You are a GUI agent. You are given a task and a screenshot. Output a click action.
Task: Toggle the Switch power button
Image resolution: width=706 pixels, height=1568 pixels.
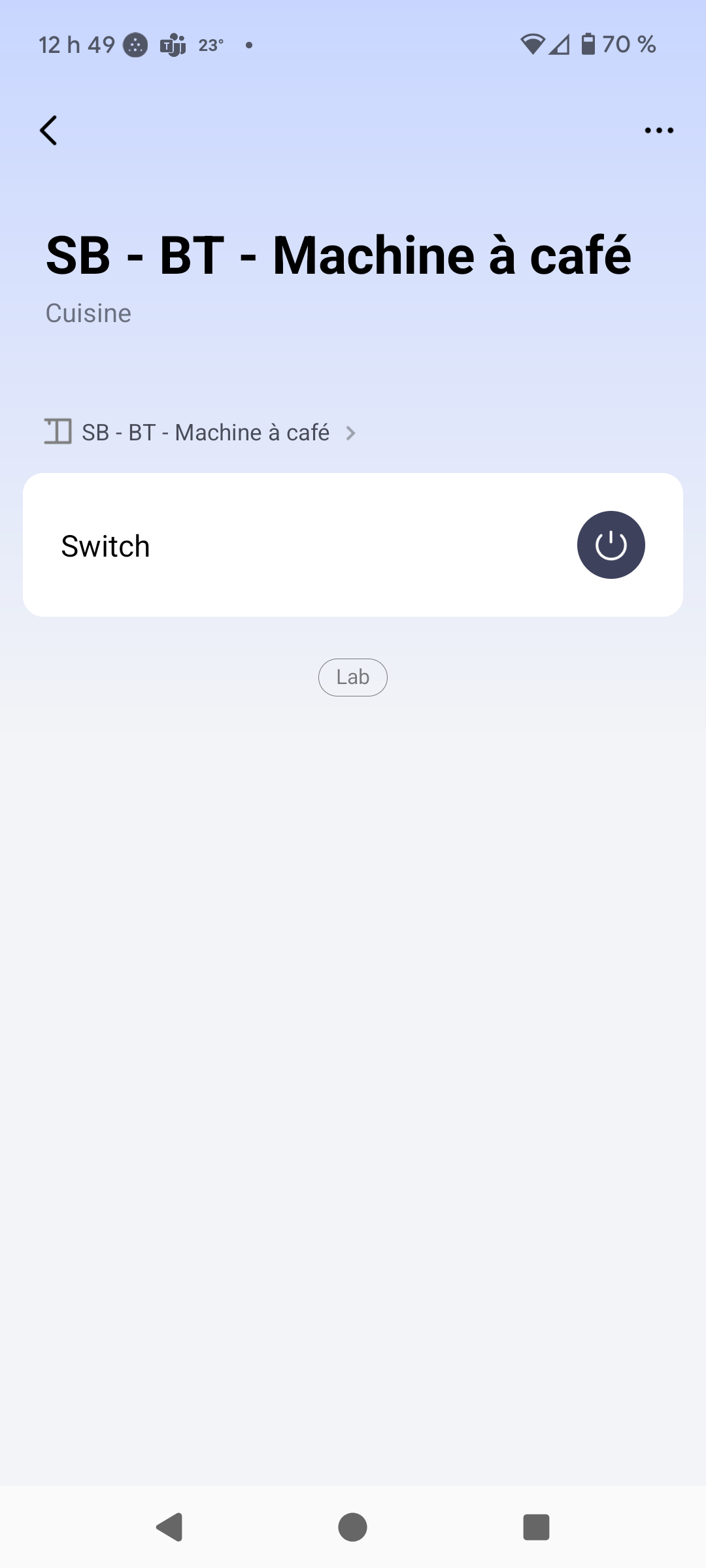tap(611, 545)
